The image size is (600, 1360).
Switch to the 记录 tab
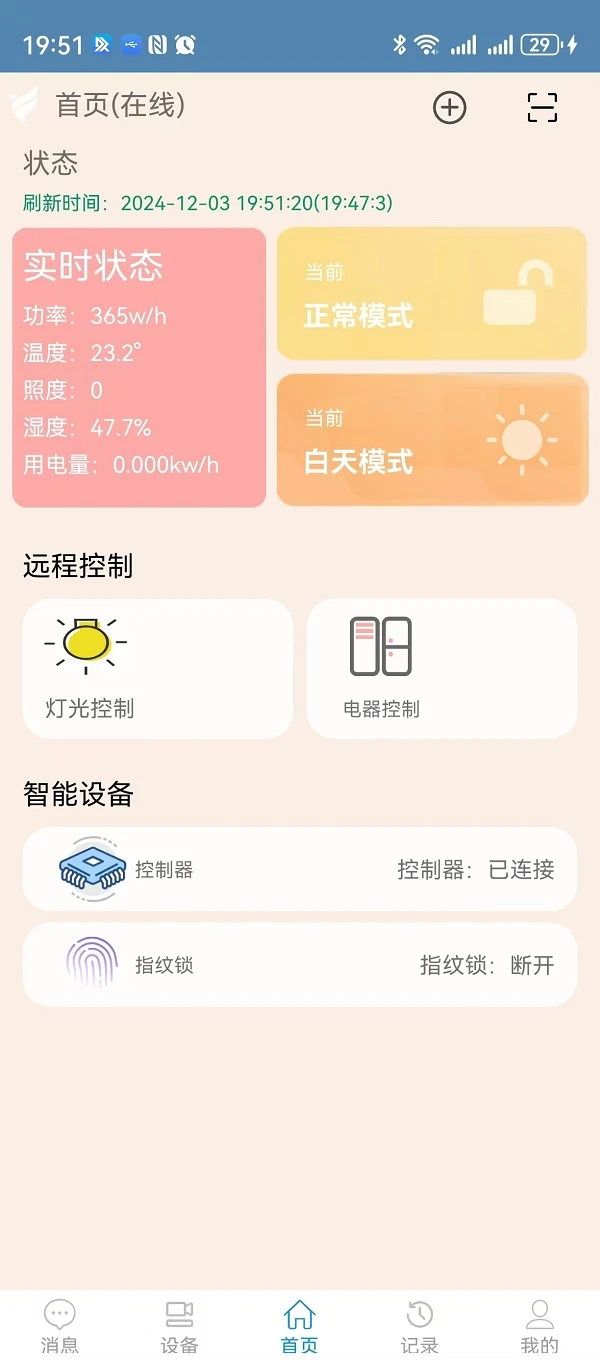click(x=420, y=1326)
